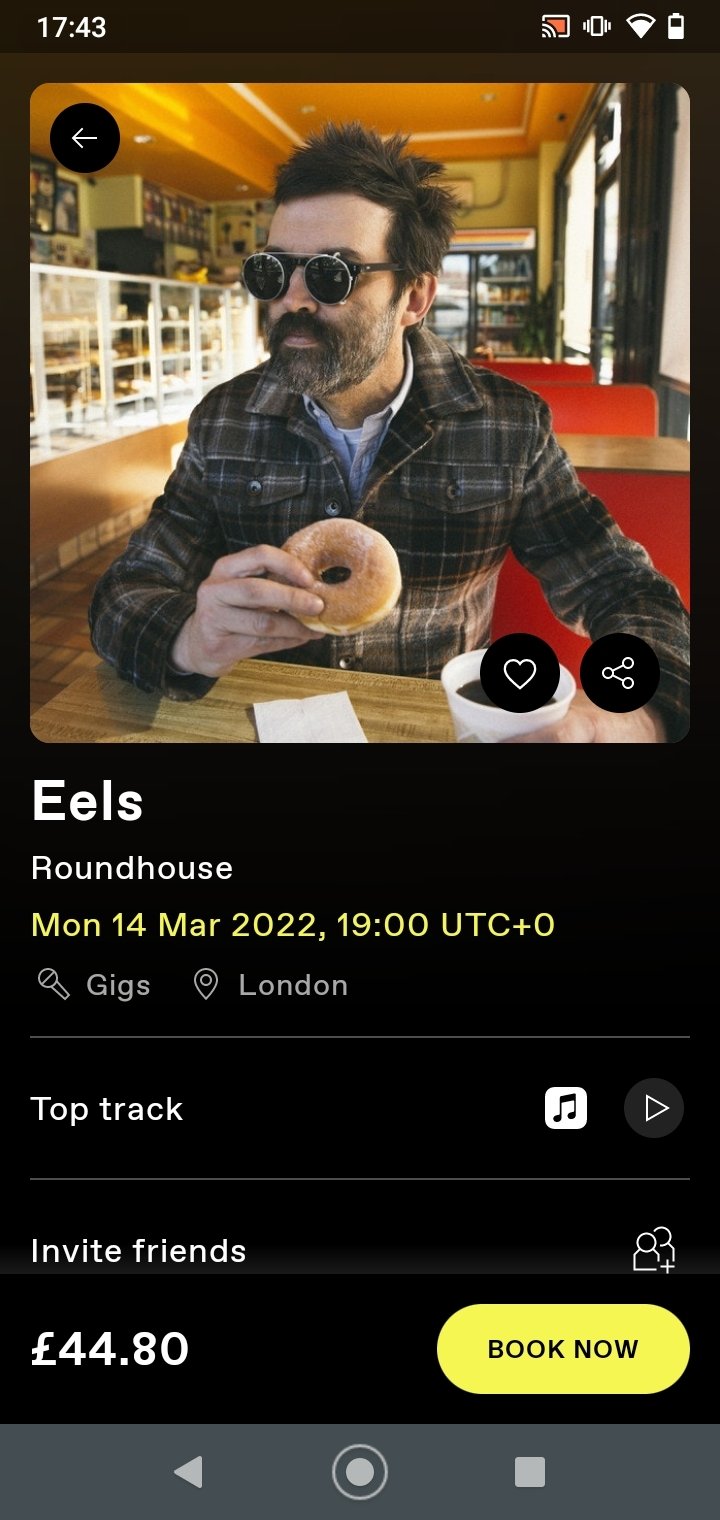
Task: Go back using the arrow on the event photo
Action: [x=85, y=139]
